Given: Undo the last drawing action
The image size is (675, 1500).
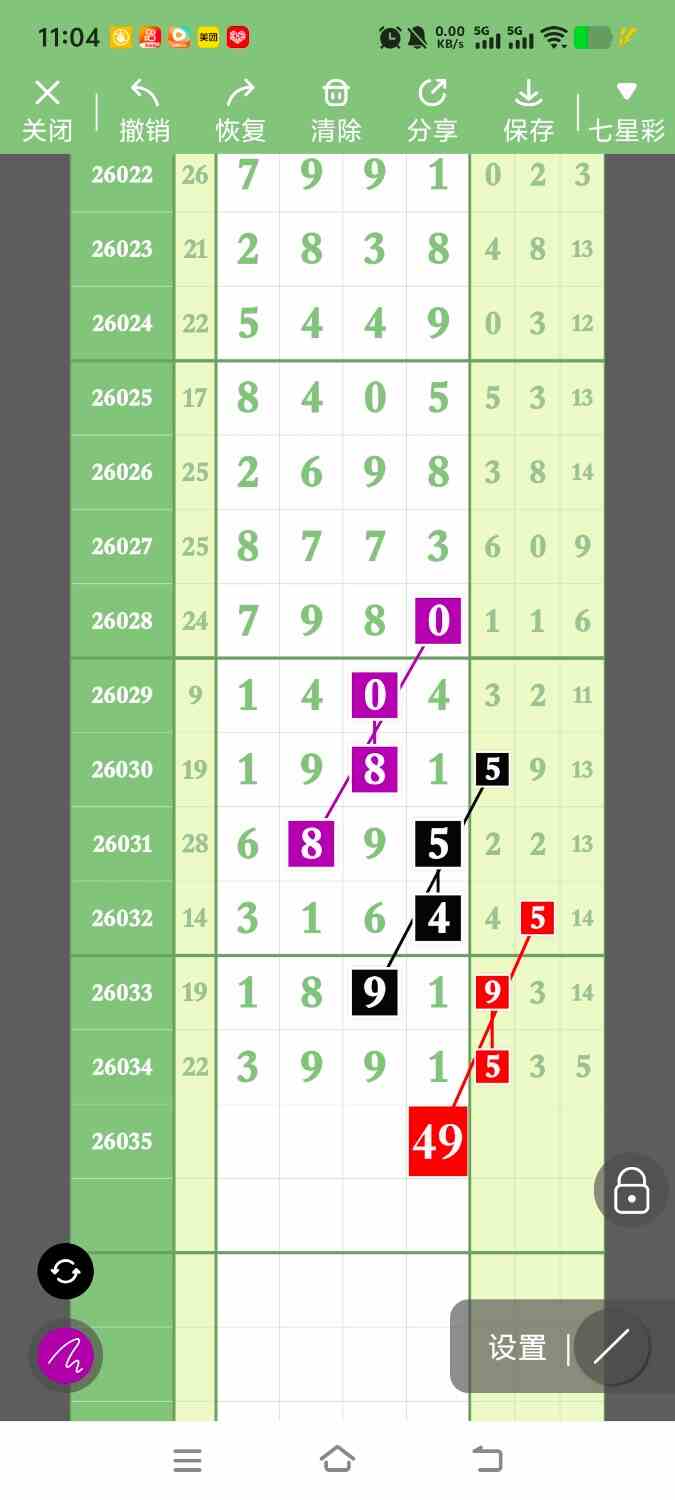Looking at the screenshot, I should coord(144,111).
